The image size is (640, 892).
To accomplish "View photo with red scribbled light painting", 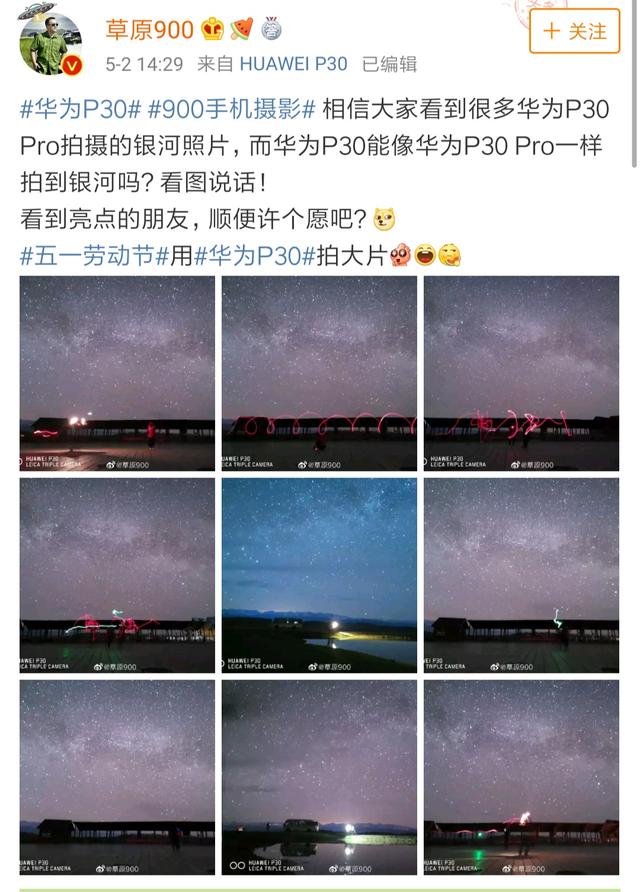I will (x=521, y=373).
